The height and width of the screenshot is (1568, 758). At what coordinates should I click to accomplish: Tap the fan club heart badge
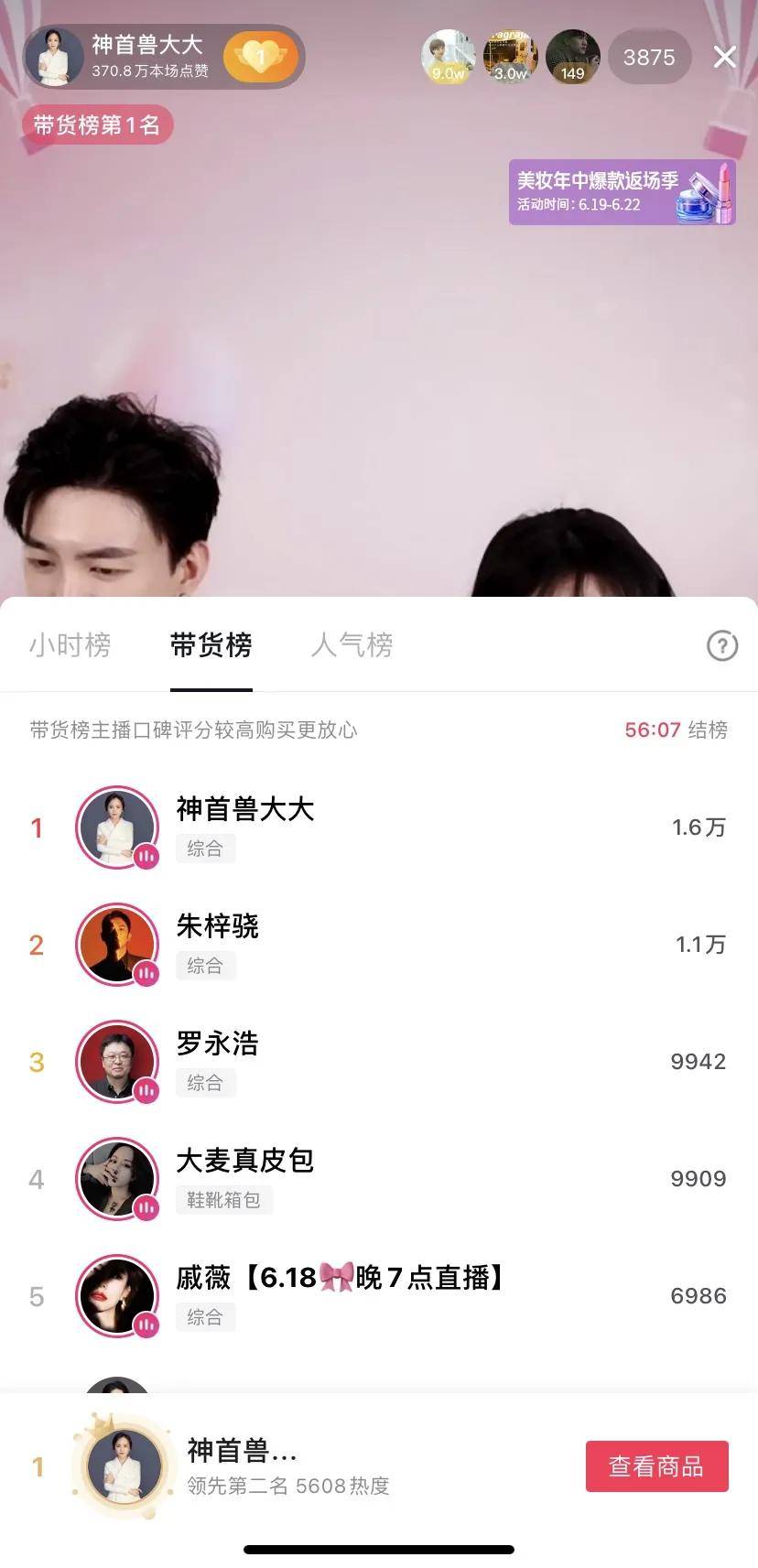click(x=261, y=57)
